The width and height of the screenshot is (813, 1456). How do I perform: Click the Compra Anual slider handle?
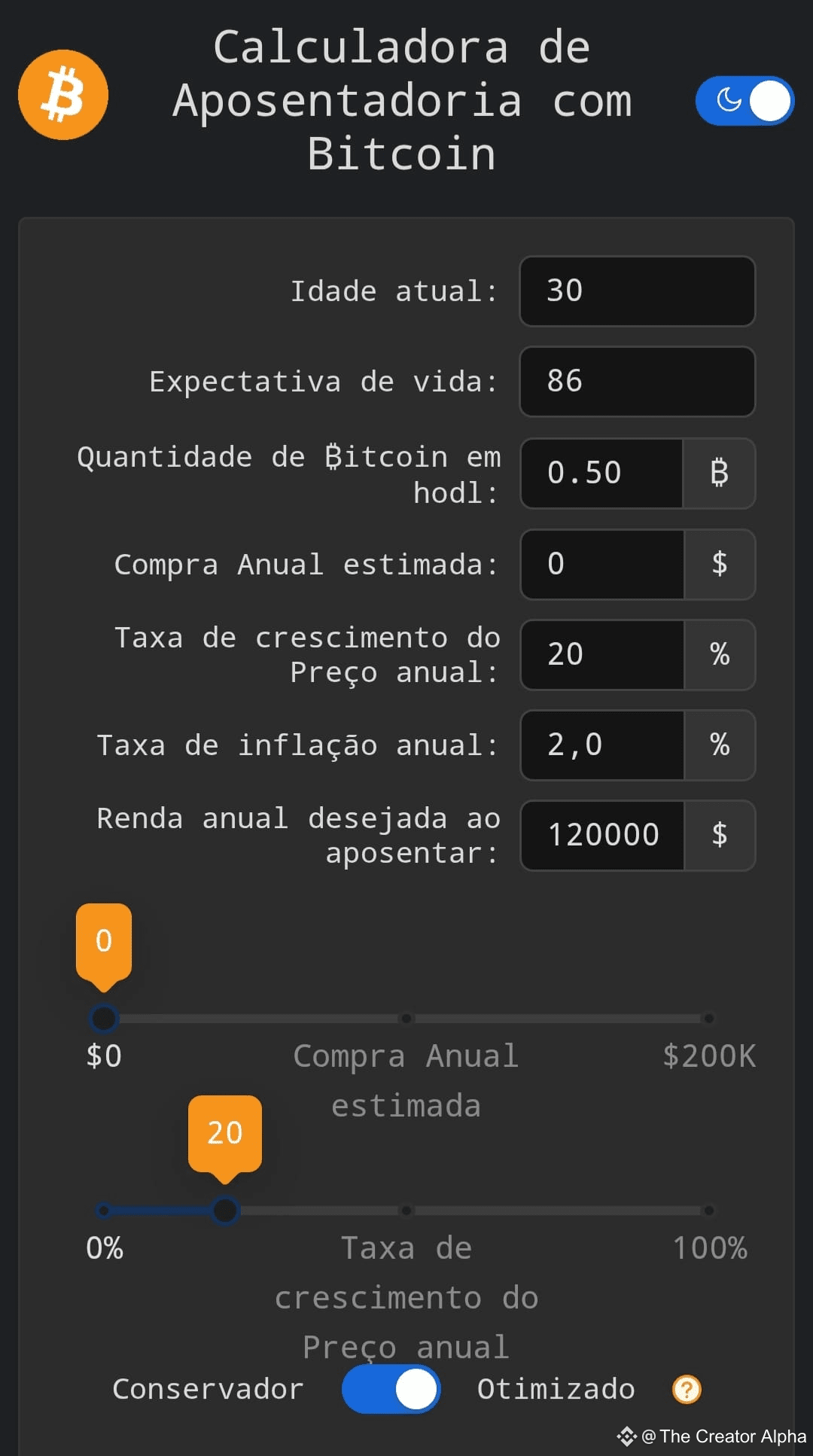103,1019
